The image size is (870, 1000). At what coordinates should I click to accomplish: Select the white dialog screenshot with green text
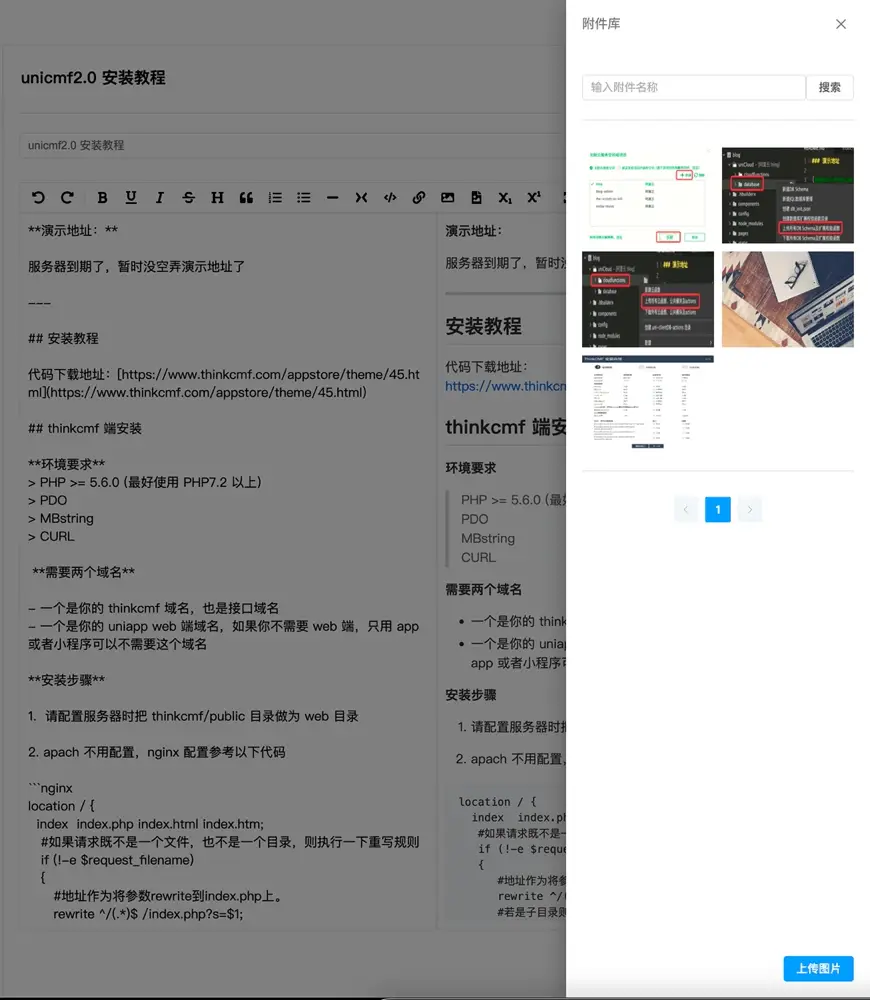tap(648, 195)
